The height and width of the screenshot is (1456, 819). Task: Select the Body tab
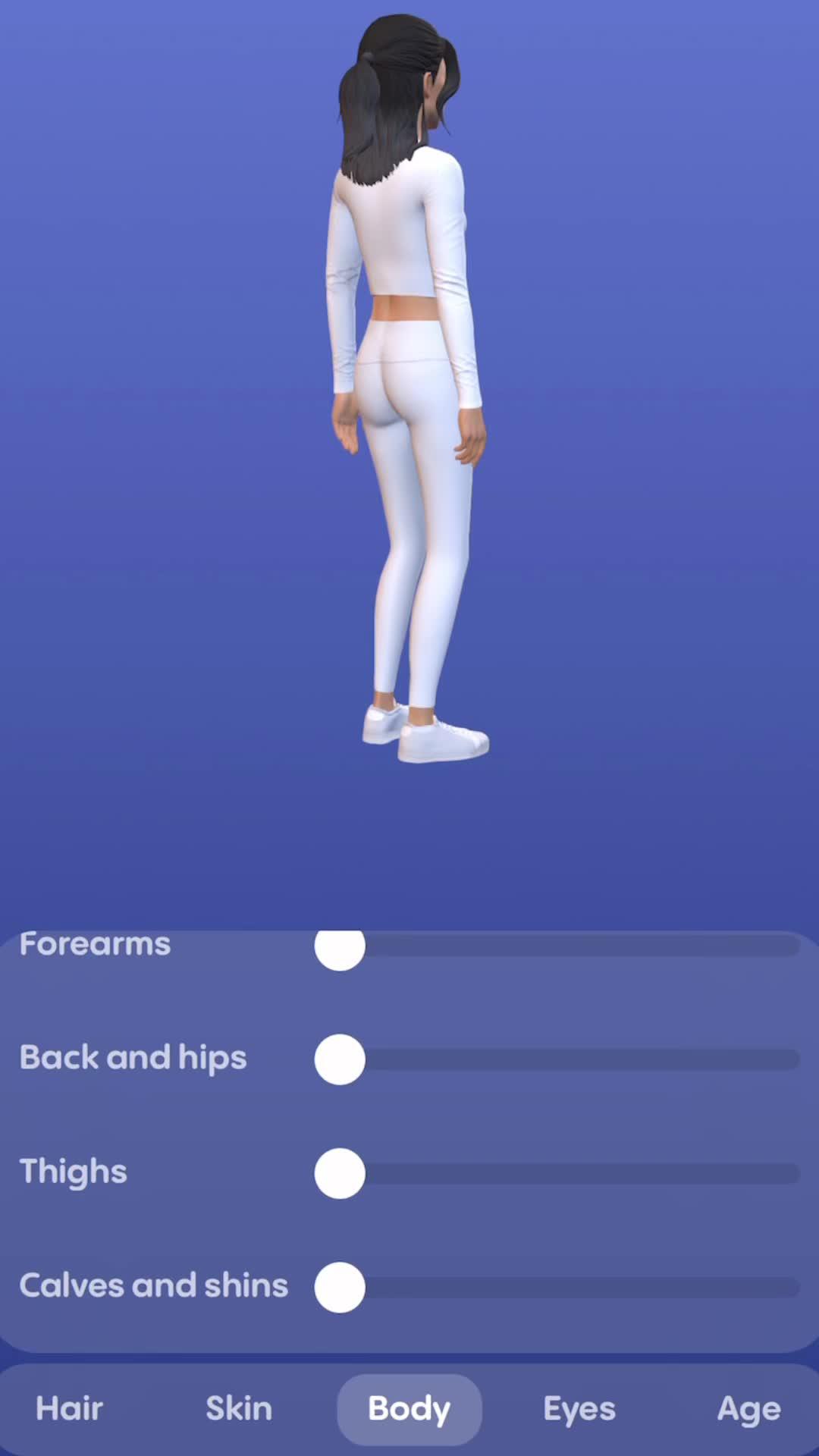[409, 1409]
